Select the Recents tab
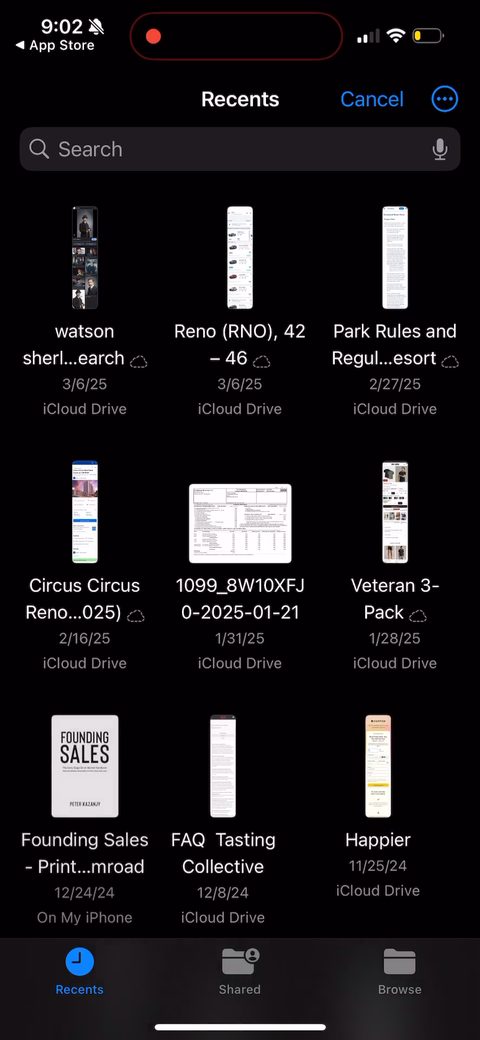The image size is (480, 1040). [80, 971]
